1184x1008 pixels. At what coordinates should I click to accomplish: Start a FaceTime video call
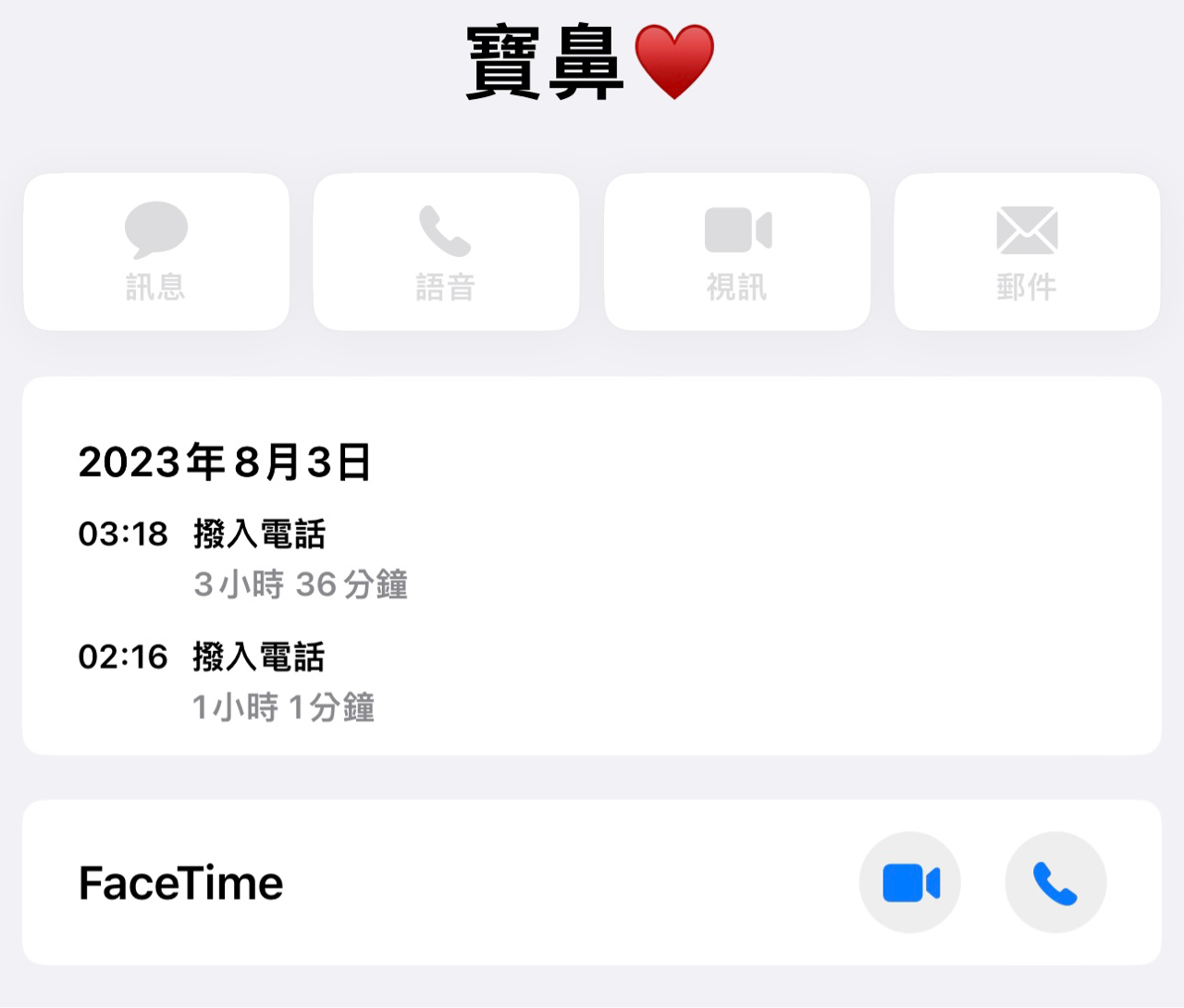pyautogui.click(x=910, y=882)
